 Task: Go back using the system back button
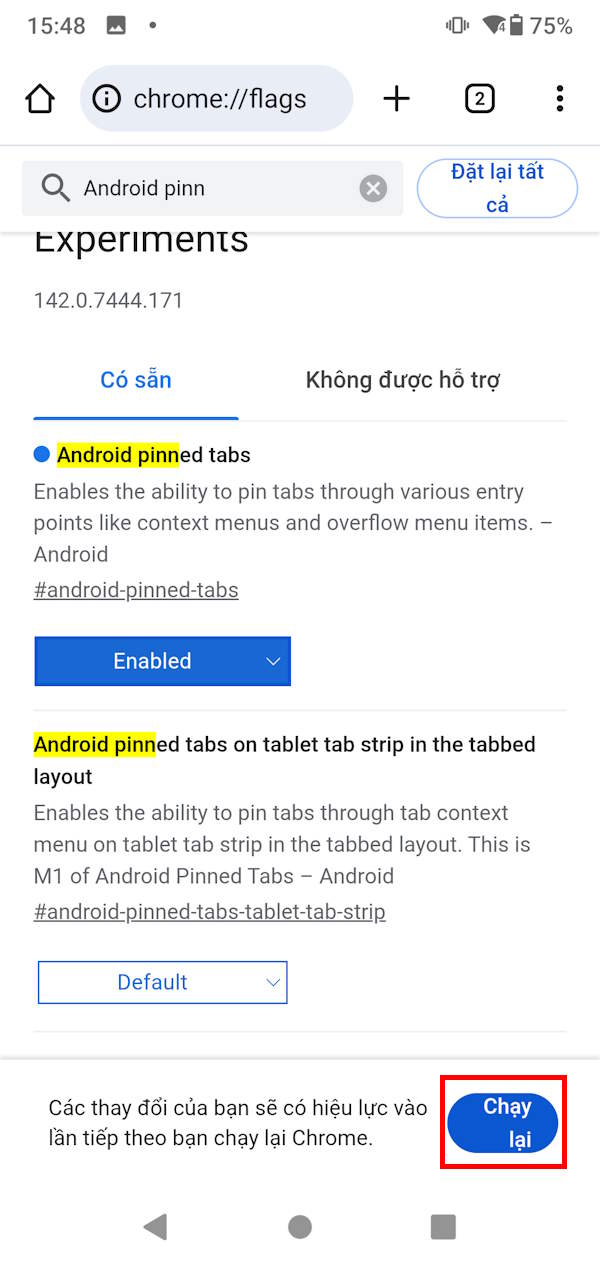pos(154,1226)
